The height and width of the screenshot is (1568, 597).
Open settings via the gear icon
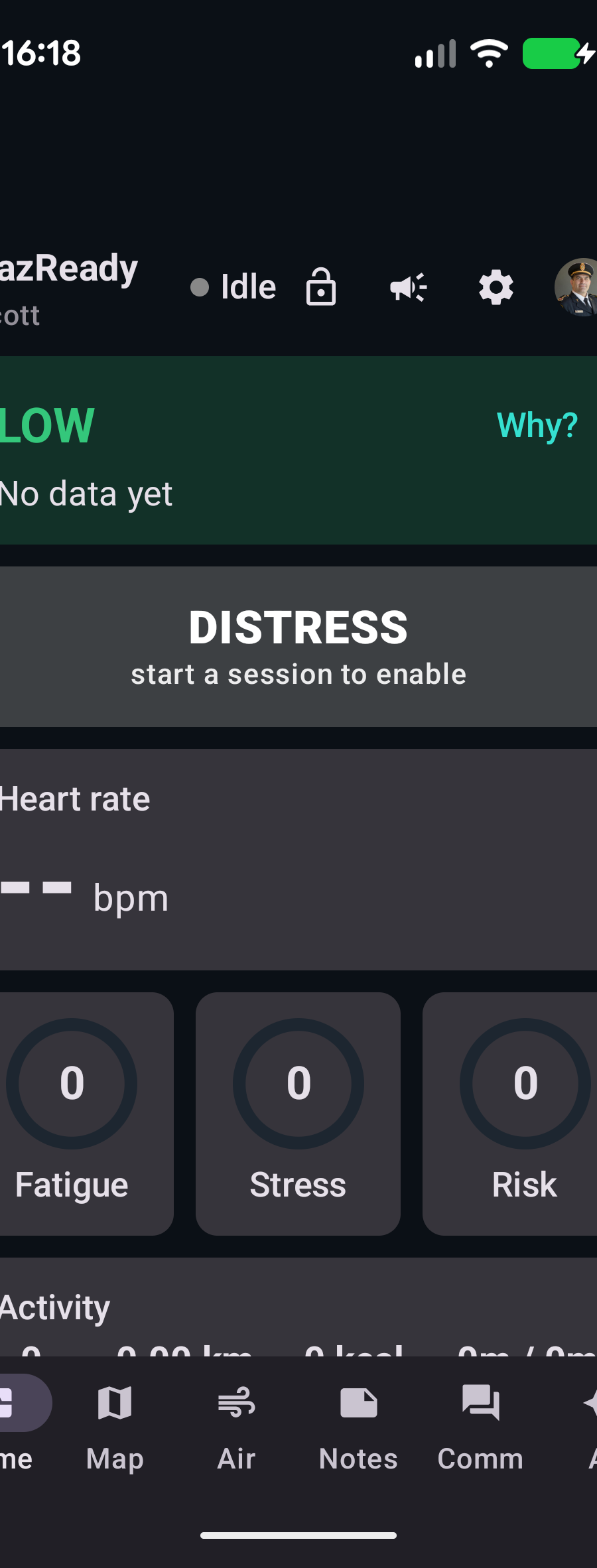496,287
